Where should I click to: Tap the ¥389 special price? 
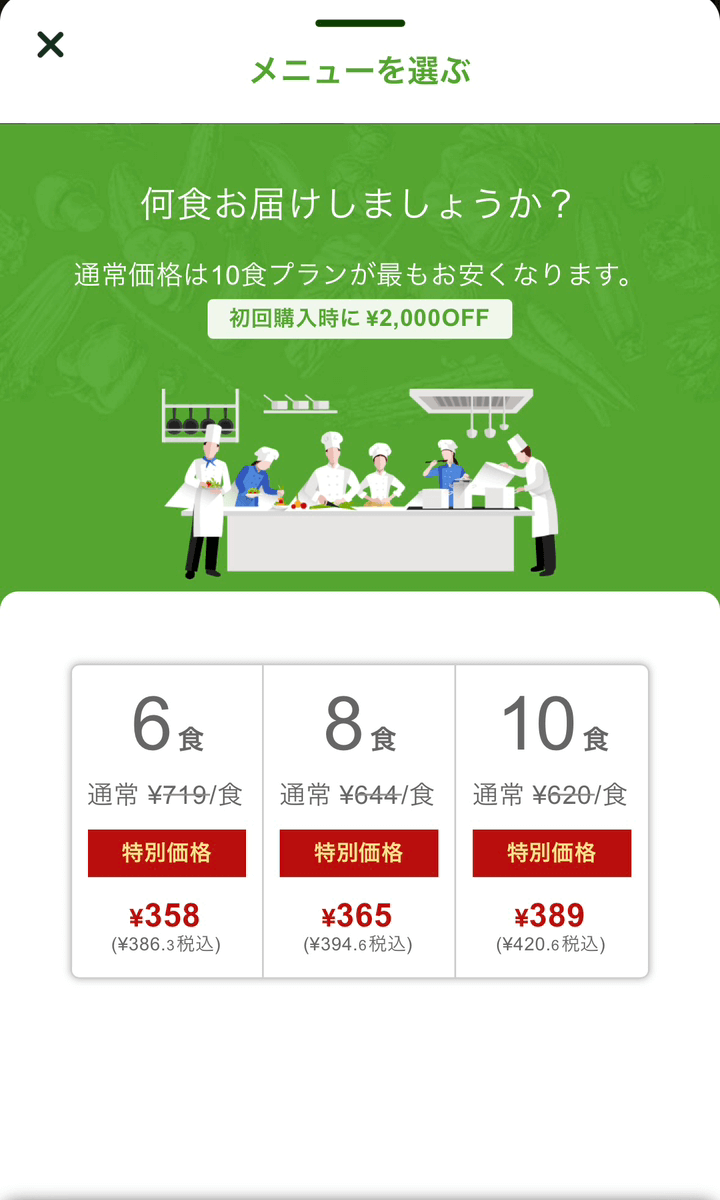coord(552,912)
